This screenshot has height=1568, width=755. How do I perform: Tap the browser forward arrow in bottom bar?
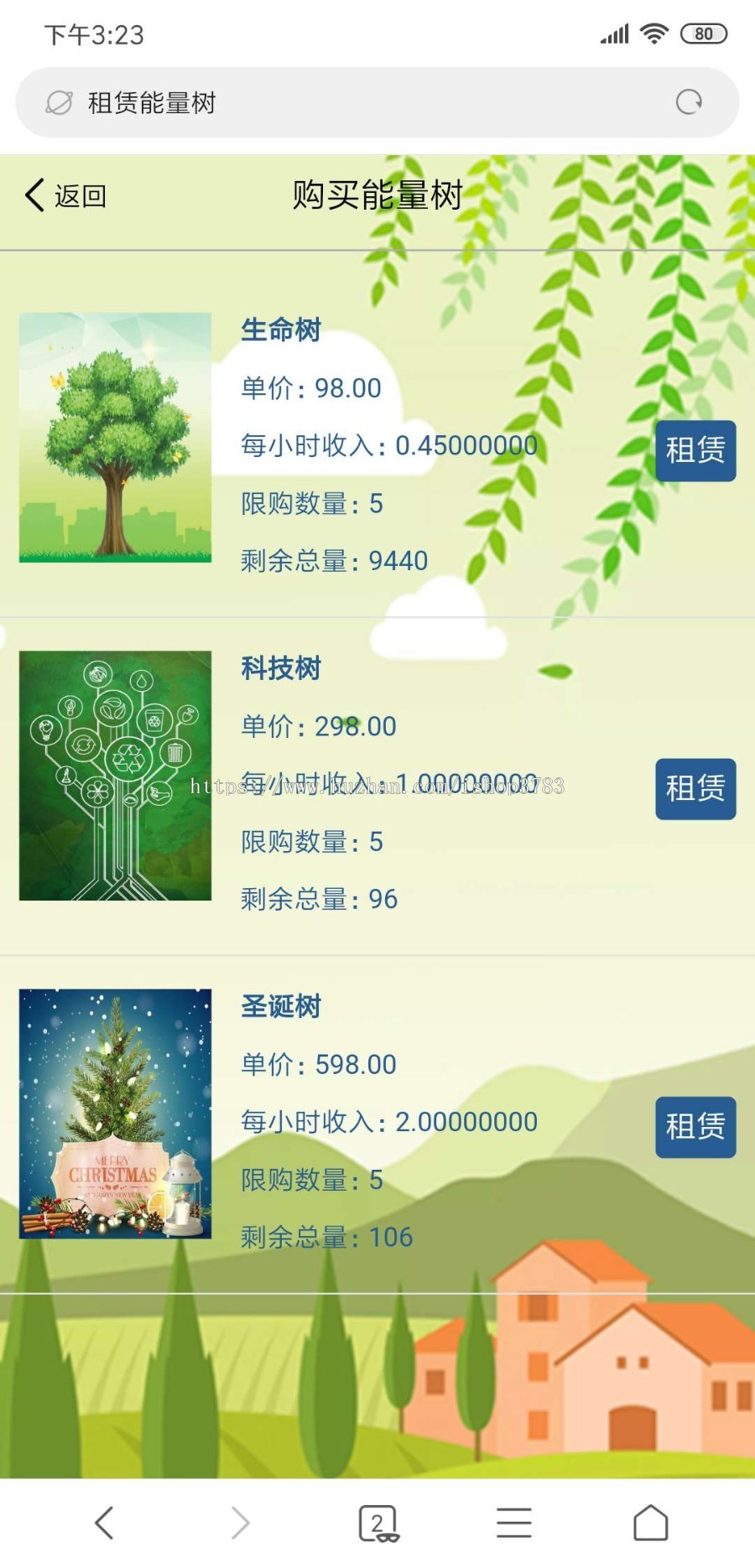(x=240, y=1522)
